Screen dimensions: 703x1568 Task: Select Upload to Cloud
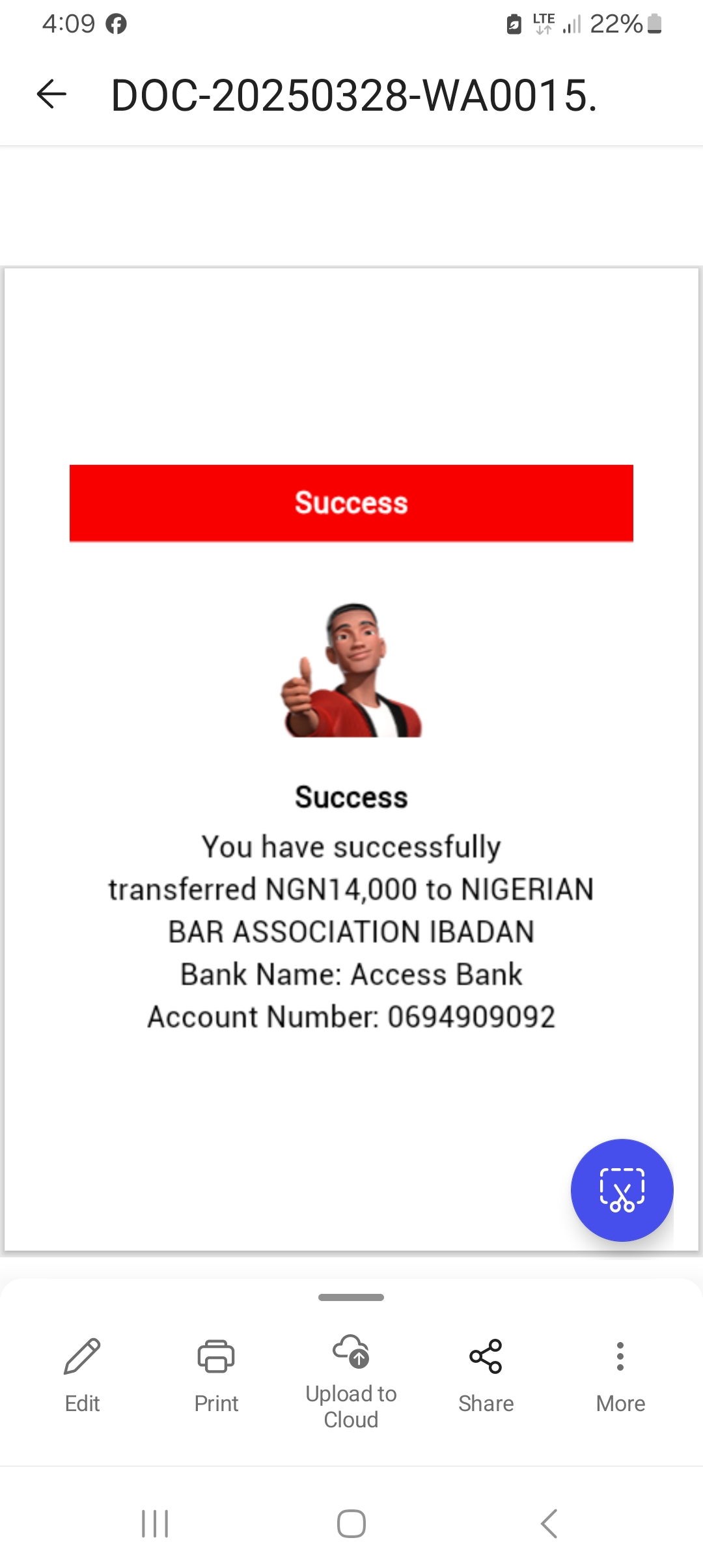pyautogui.click(x=351, y=1379)
